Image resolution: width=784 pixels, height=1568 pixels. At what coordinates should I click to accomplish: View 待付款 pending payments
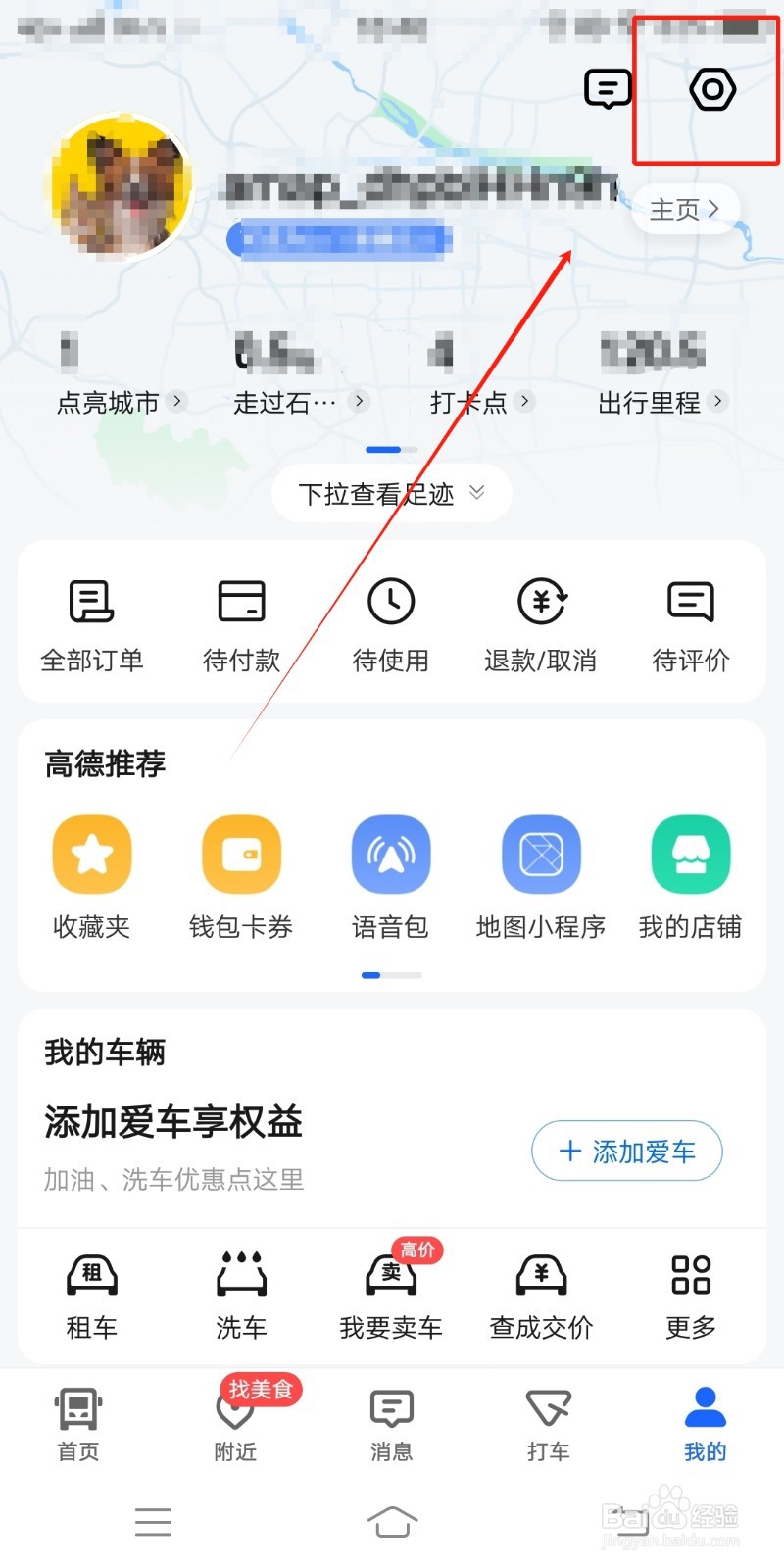241,622
